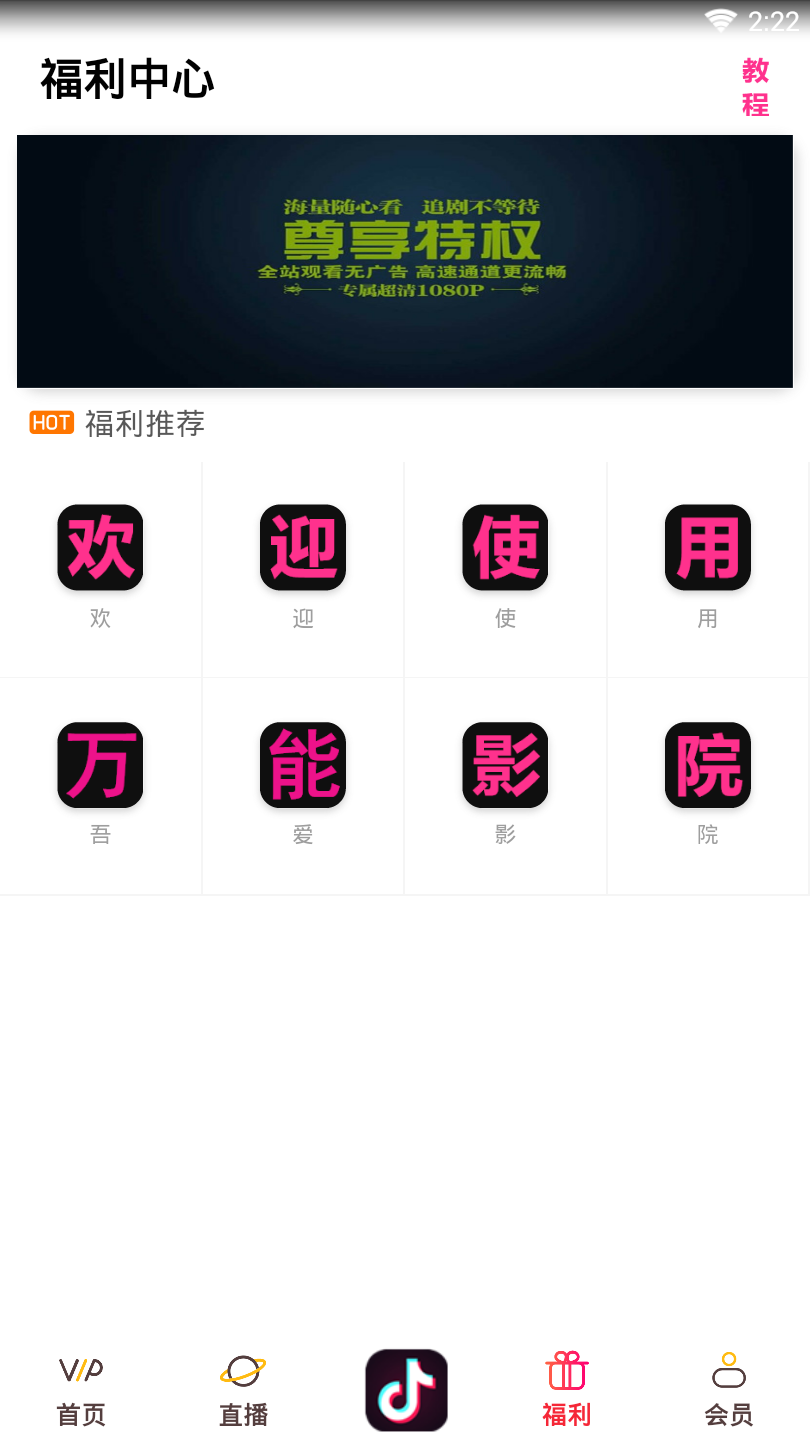Select the 福利 tab

tap(567, 1391)
